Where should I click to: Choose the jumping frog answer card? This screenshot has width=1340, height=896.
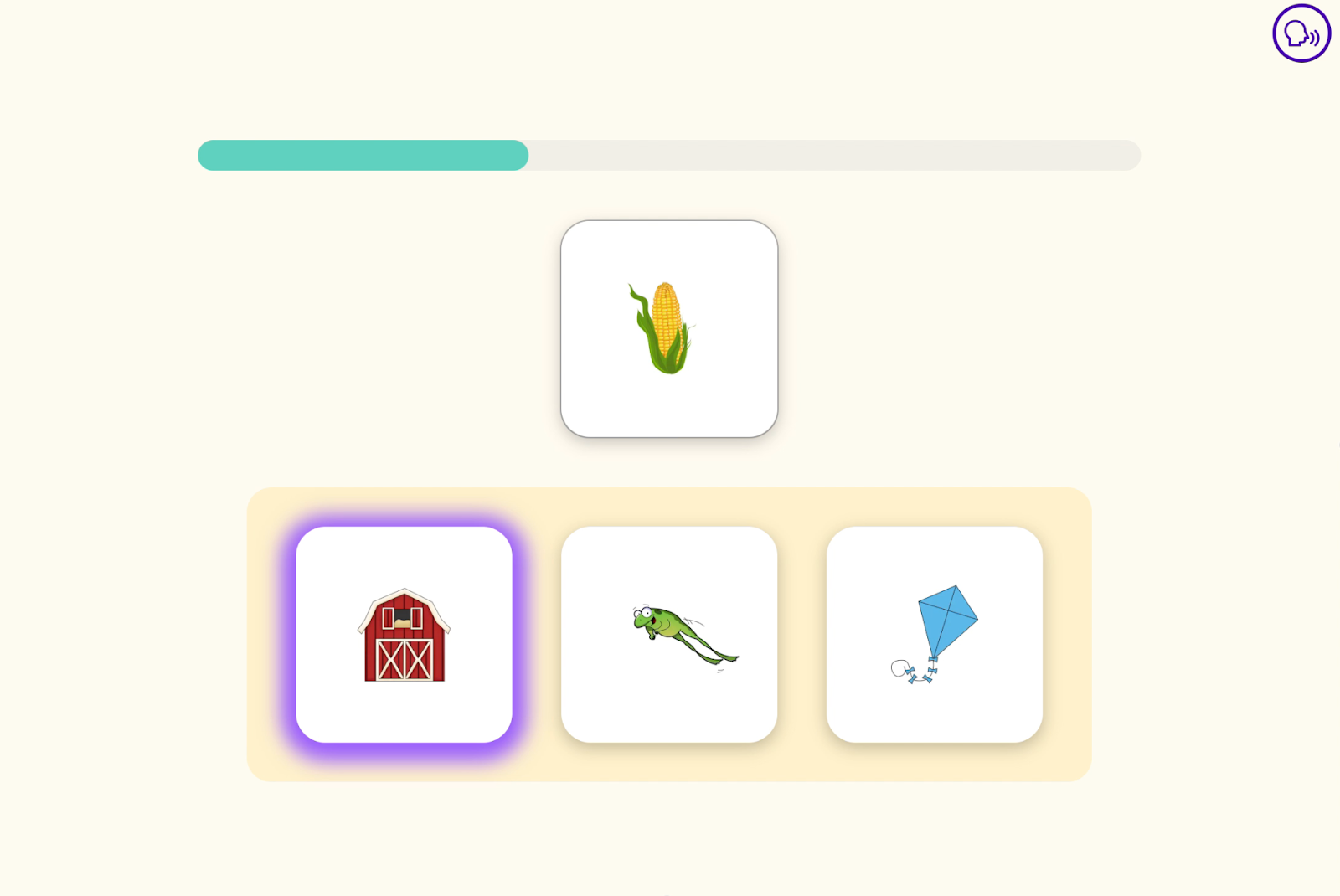(x=669, y=635)
